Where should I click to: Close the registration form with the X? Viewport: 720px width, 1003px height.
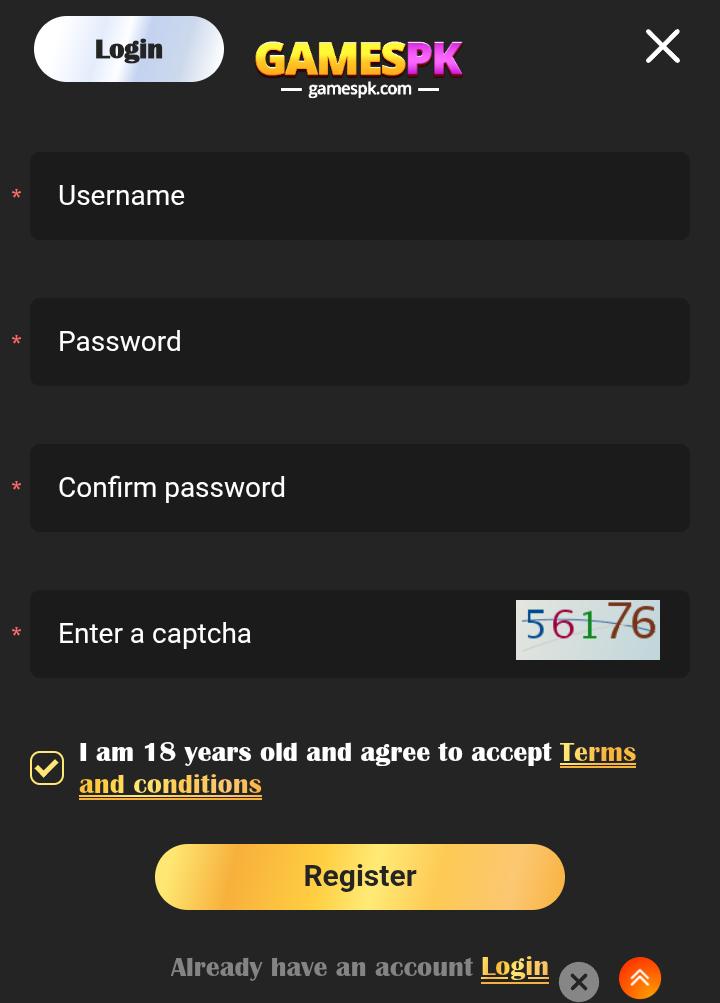[662, 46]
